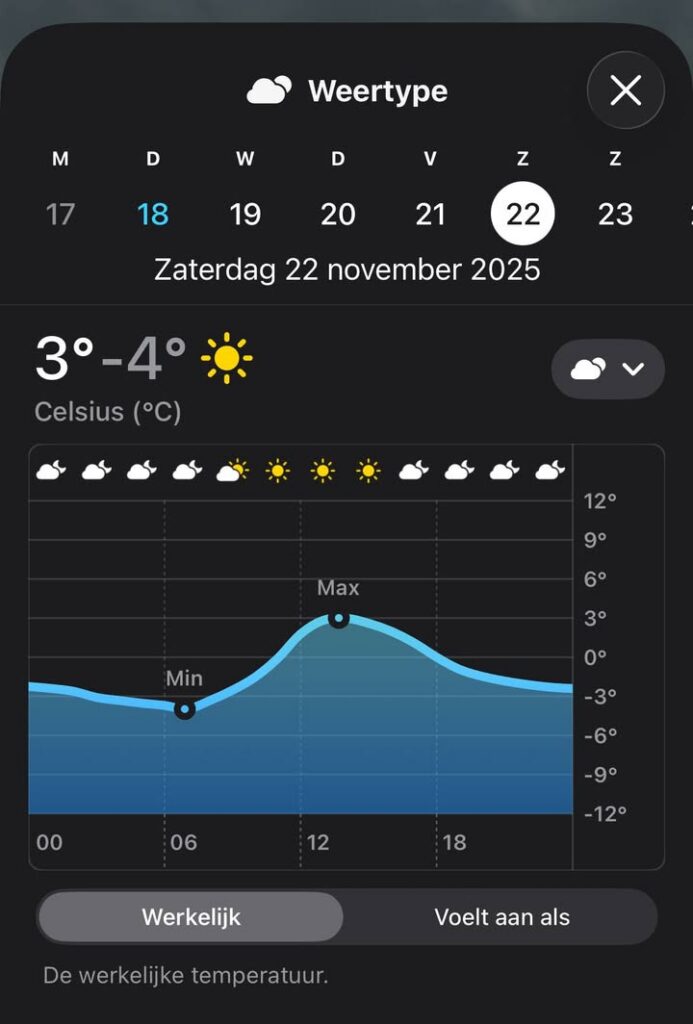Viewport: 693px width, 1024px height.
Task: Tap the selected day 22
Action: [x=523, y=214]
